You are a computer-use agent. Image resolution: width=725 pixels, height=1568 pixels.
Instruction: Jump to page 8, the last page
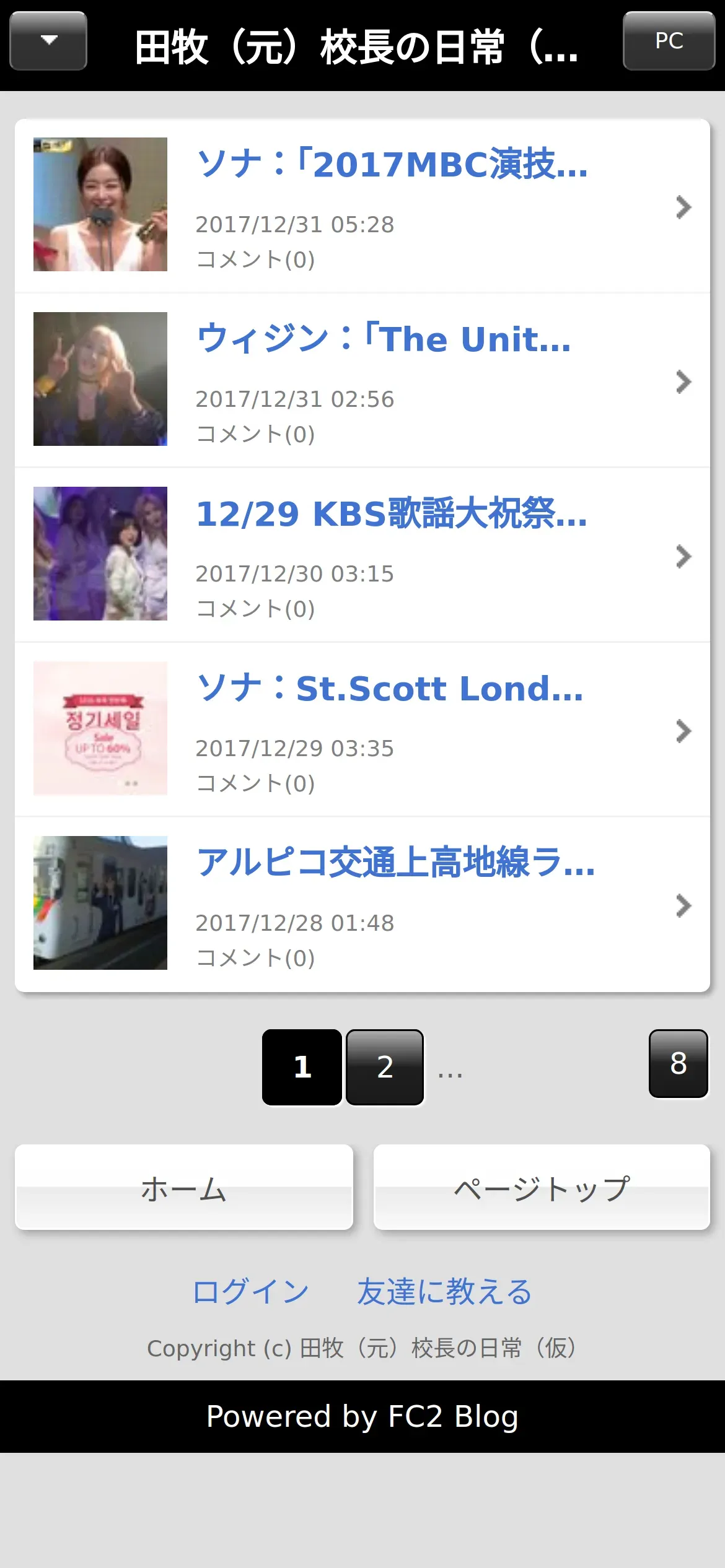coord(678,1064)
